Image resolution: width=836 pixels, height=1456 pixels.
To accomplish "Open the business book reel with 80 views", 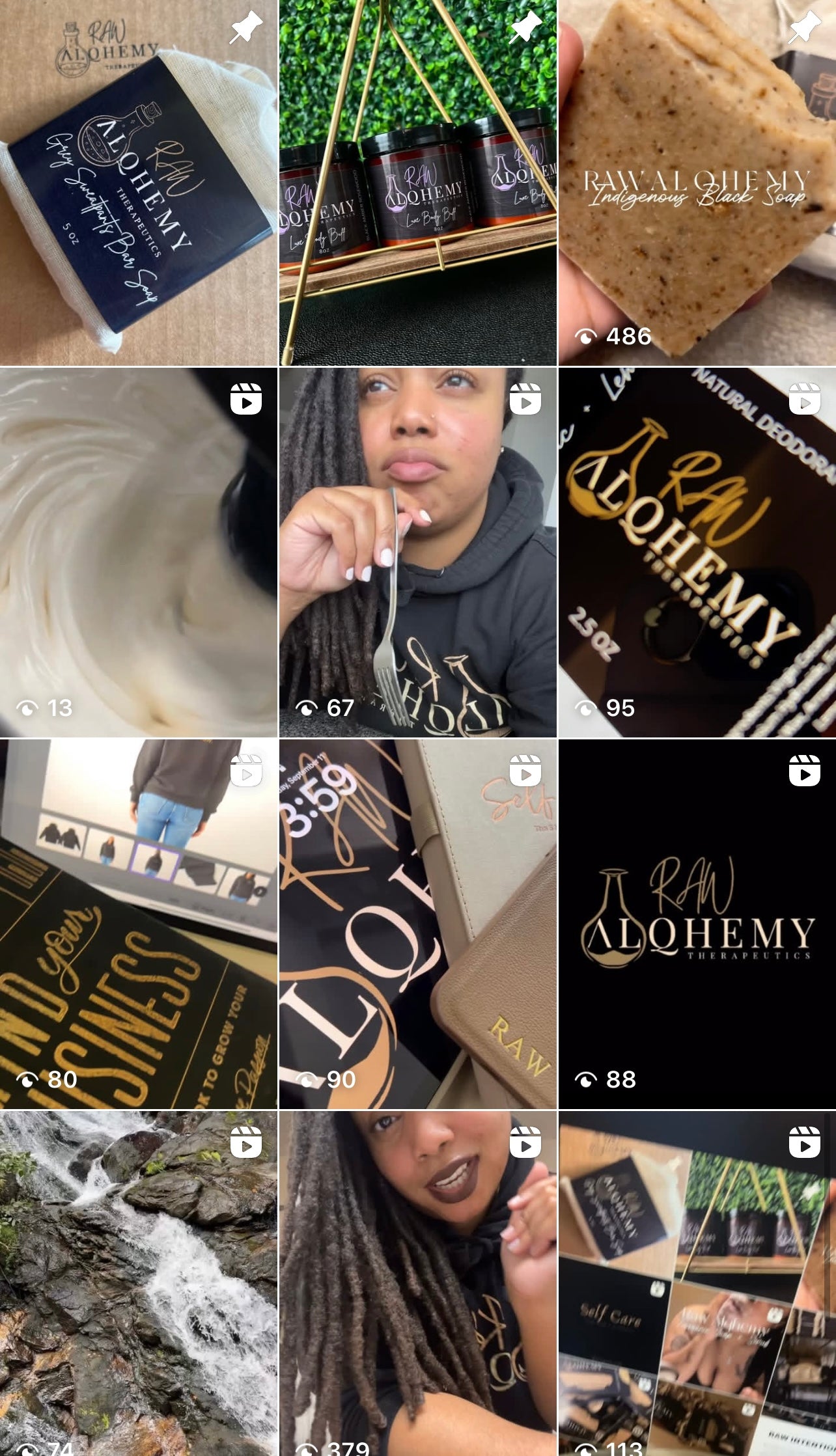I will pos(139,924).
